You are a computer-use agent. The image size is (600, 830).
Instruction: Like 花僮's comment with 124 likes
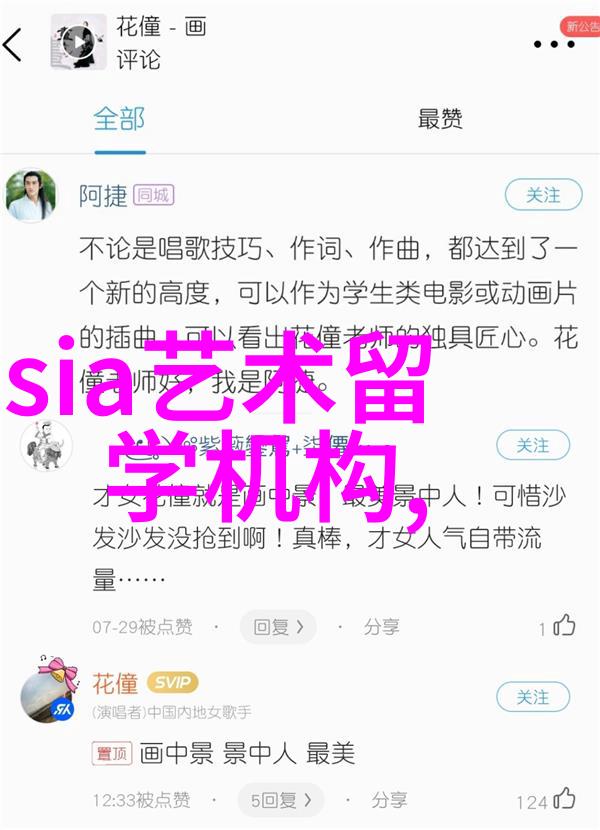pyautogui.click(x=563, y=799)
